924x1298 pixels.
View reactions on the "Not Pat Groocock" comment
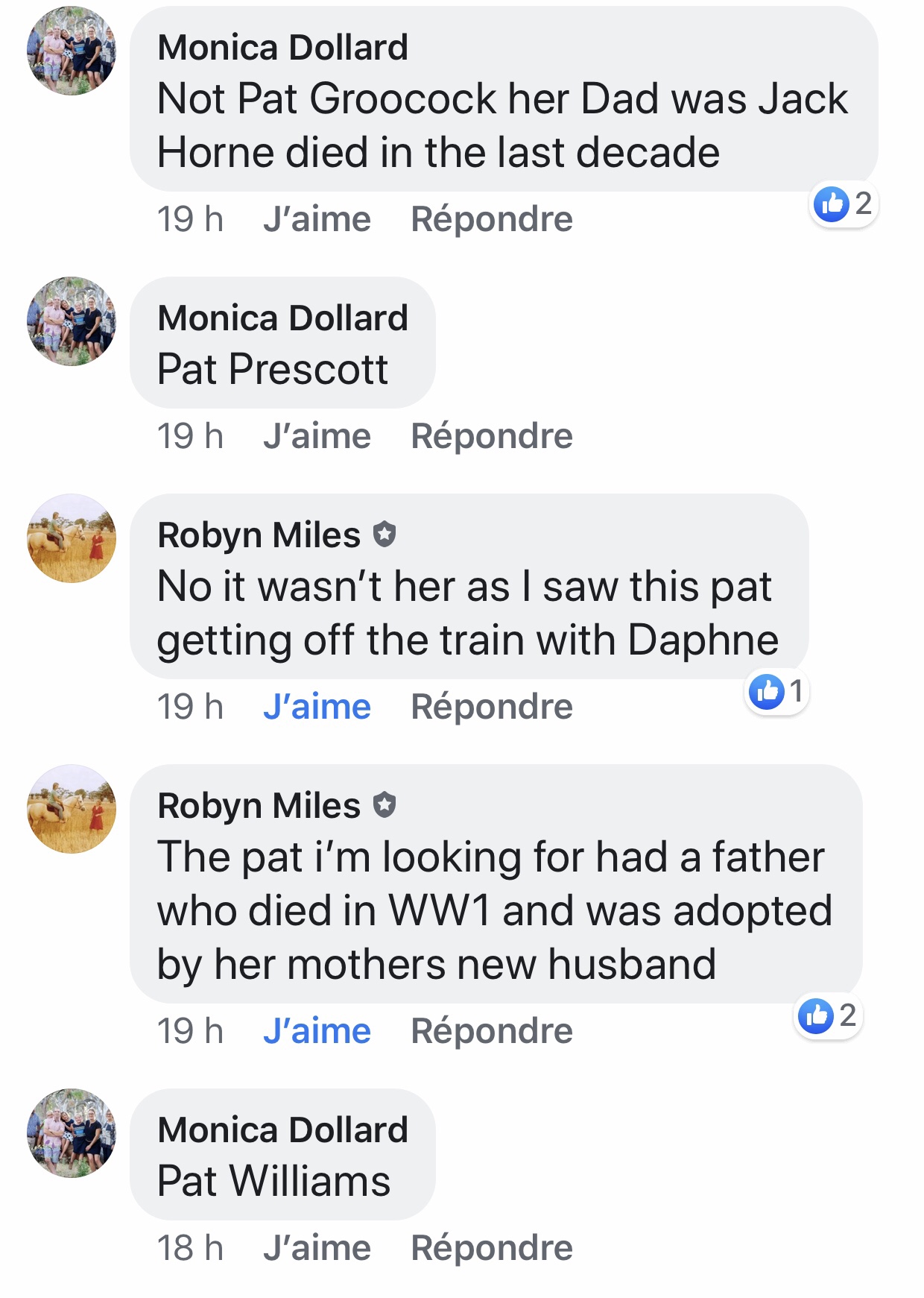(844, 204)
